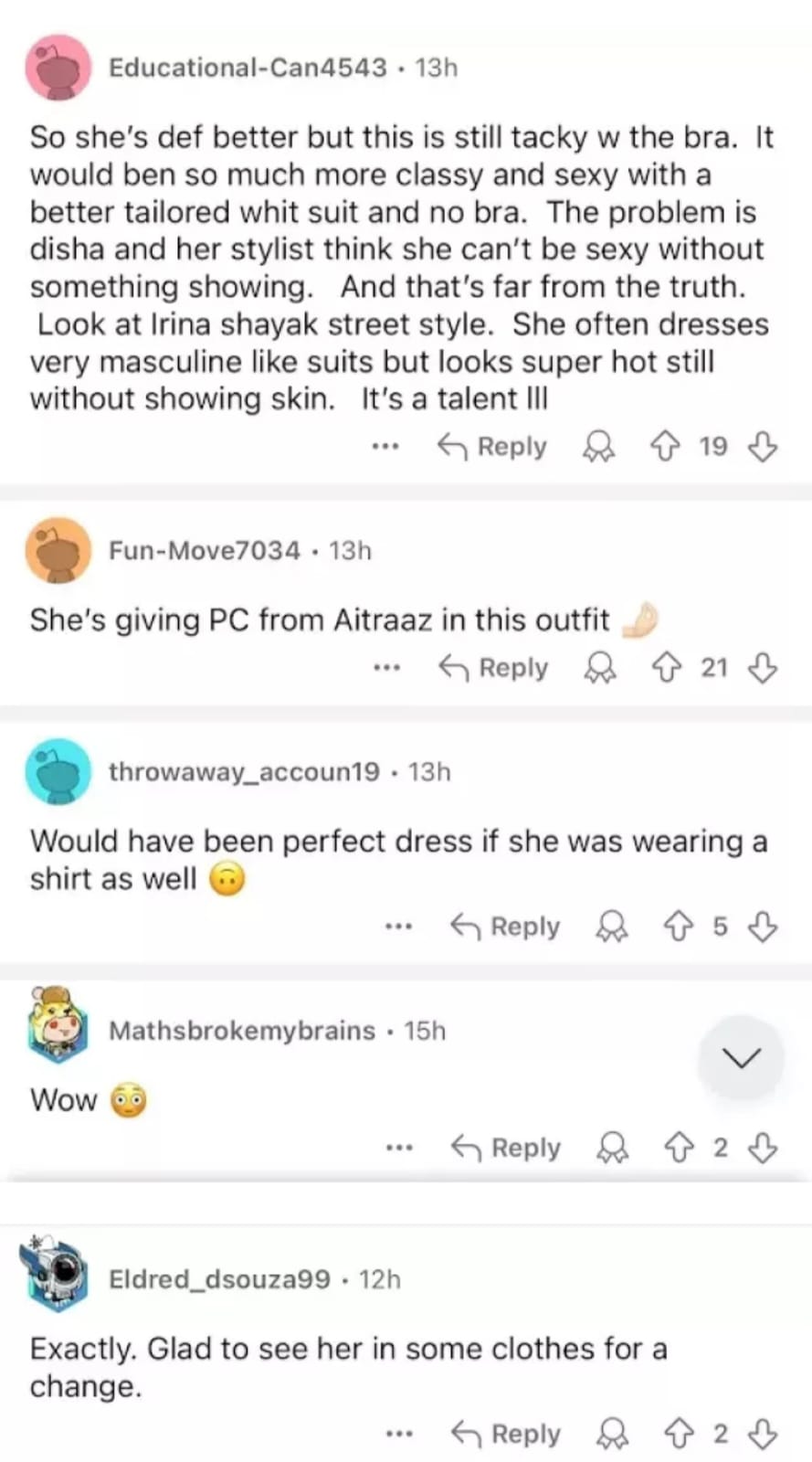812x1462 pixels.
Task: View Eldred_dsouza99's profile
Action: coord(219,1279)
